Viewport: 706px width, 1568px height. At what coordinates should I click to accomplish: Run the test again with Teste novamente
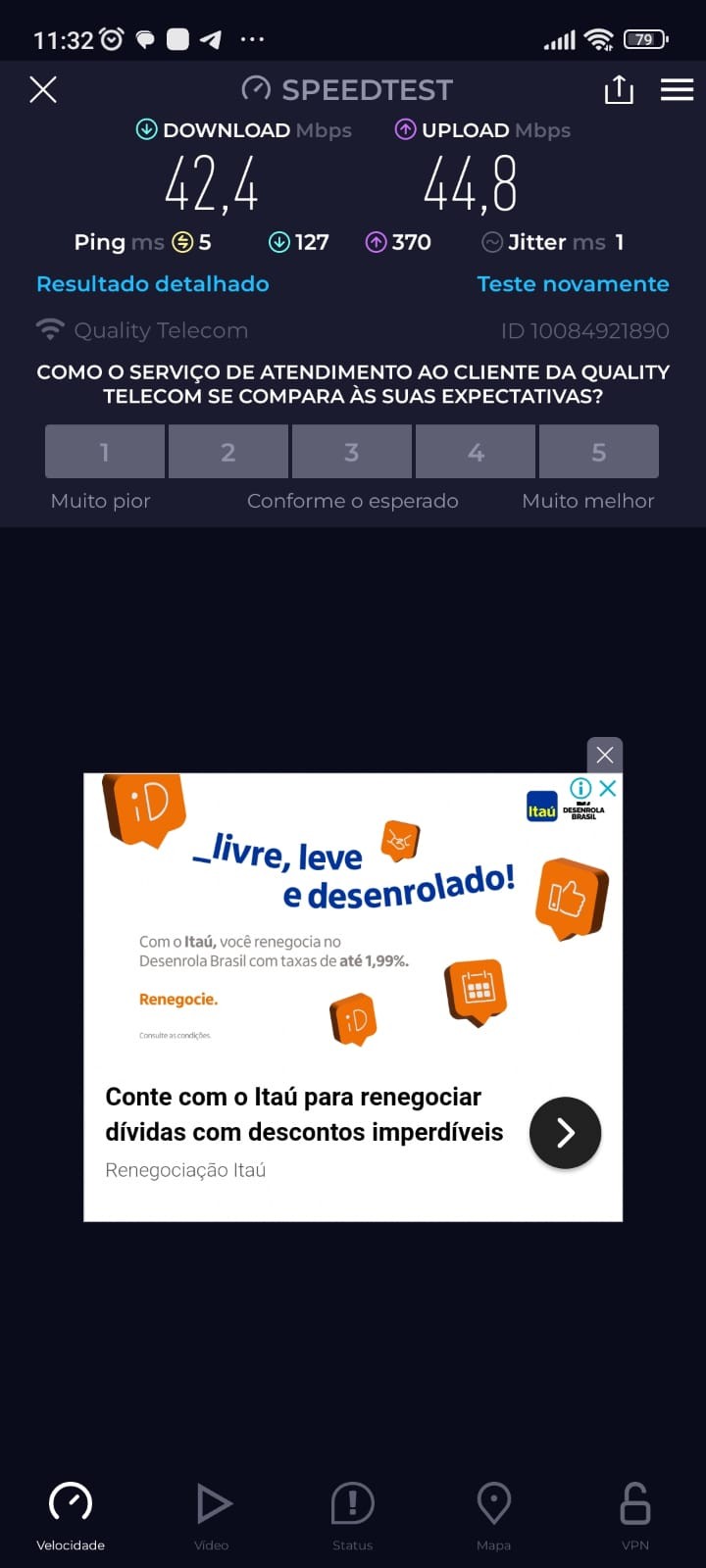click(573, 284)
